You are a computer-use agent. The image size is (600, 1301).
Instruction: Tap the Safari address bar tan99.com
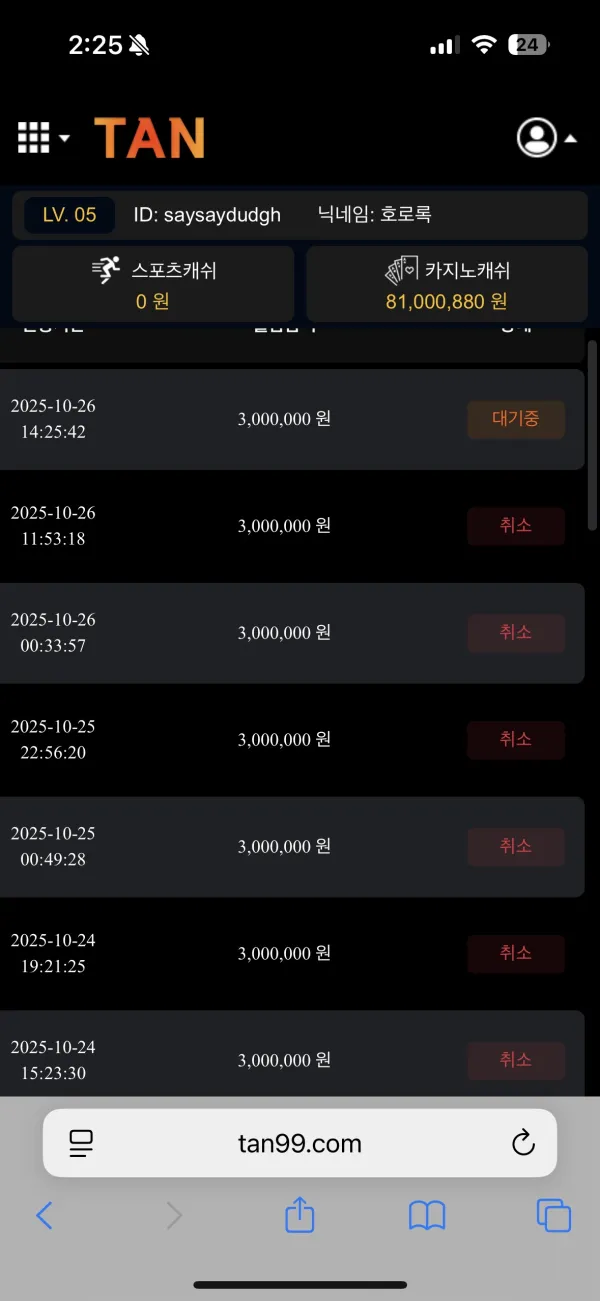coord(300,1143)
